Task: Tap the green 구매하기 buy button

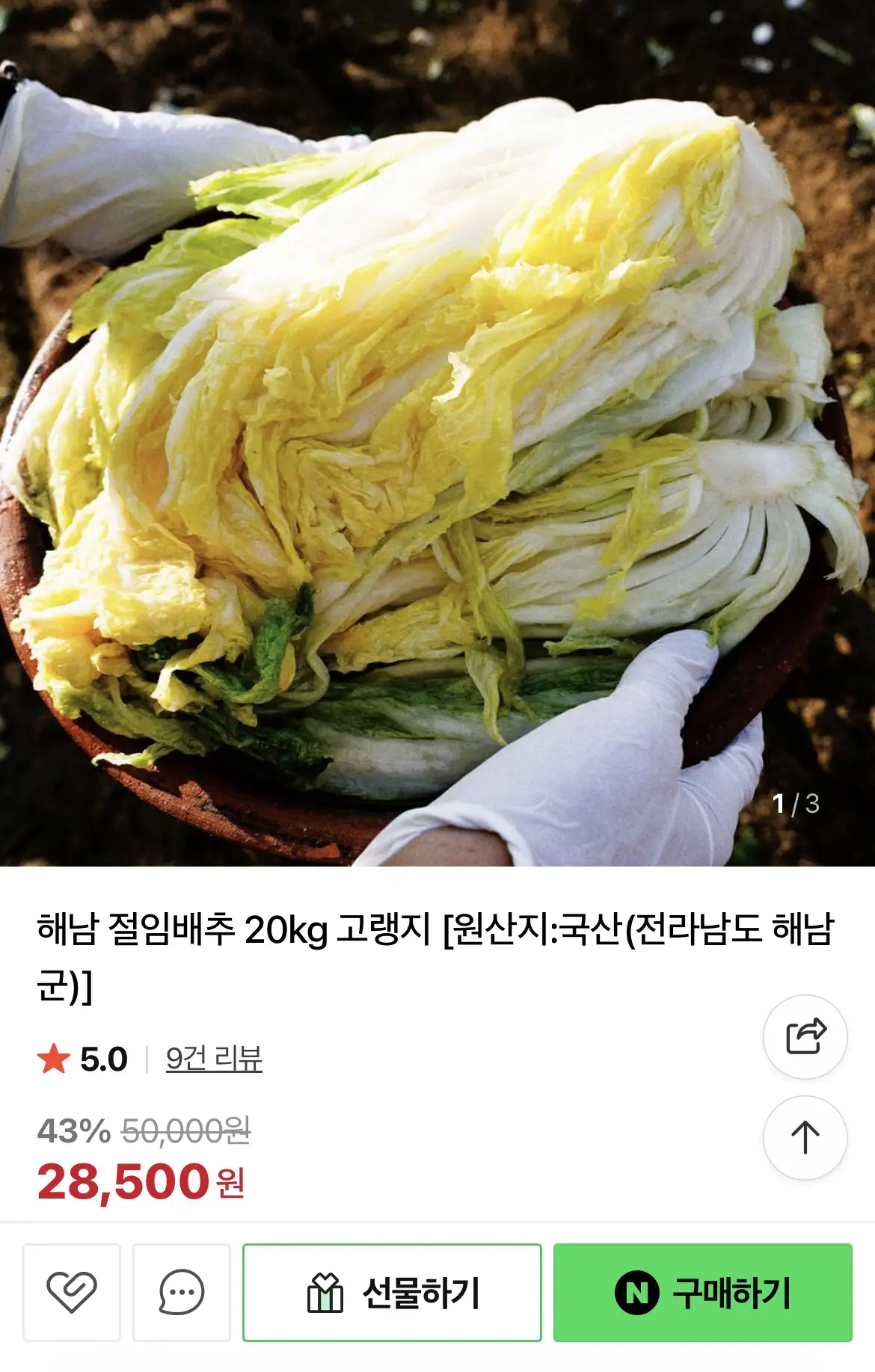Action: click(x=702, y=1292)
